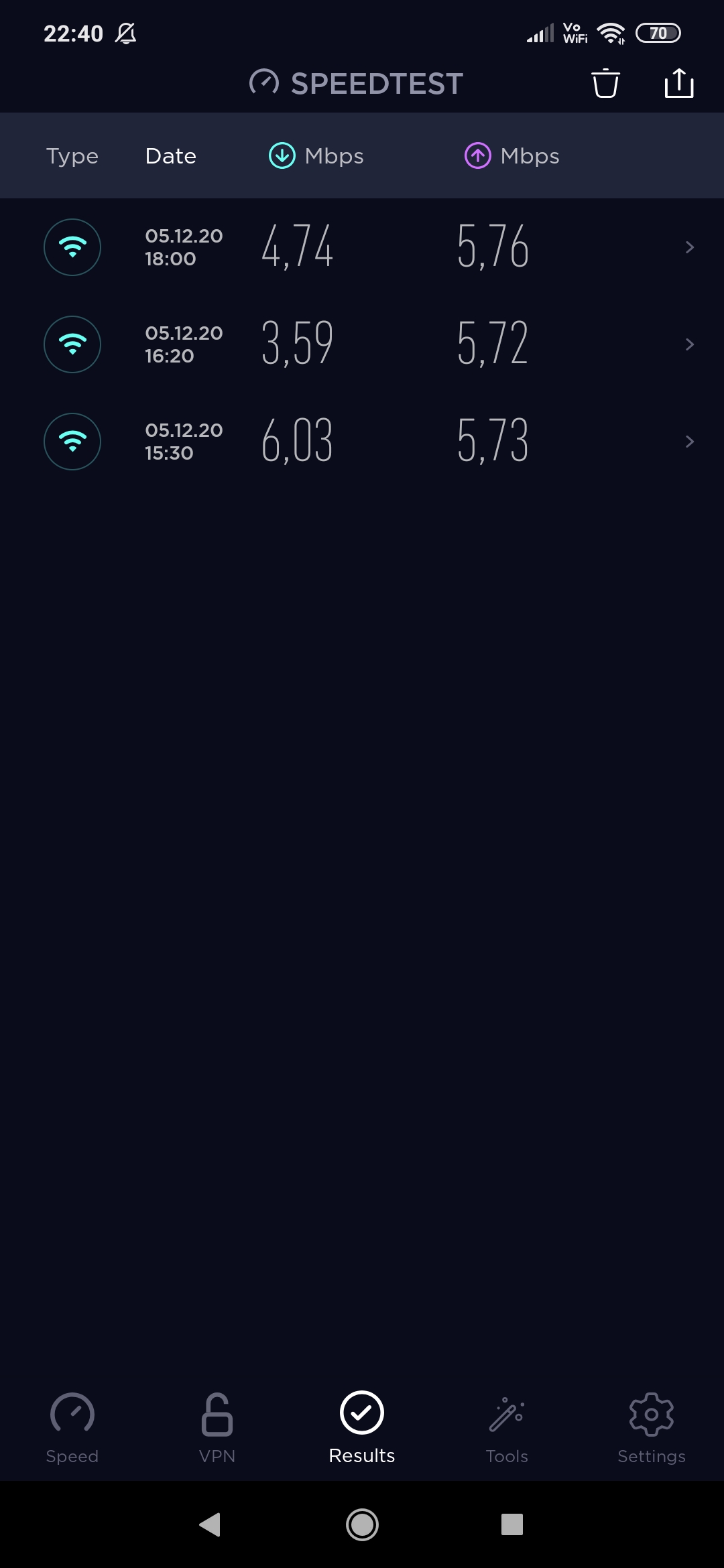Sort results by Date column
This screenshot has width=724, height=1568.
[x=171, y=156]
